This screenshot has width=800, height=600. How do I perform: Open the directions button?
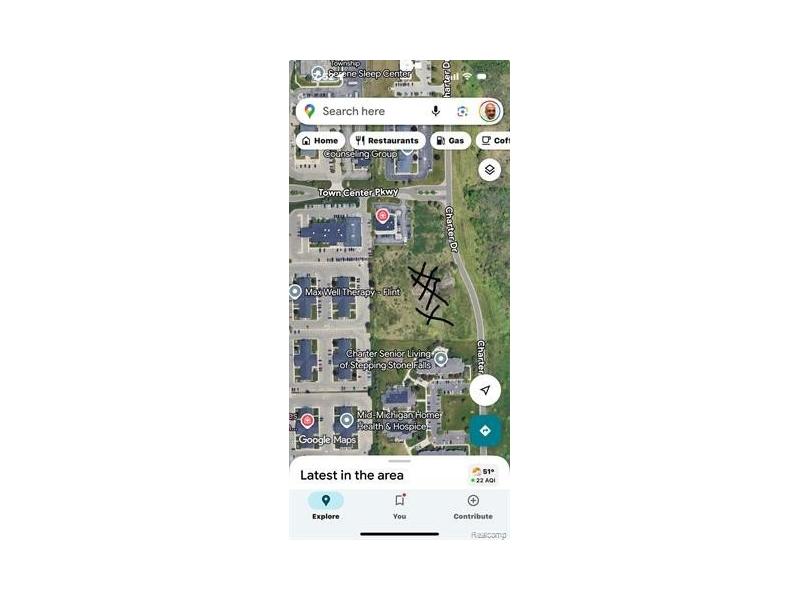click(485, 430)
